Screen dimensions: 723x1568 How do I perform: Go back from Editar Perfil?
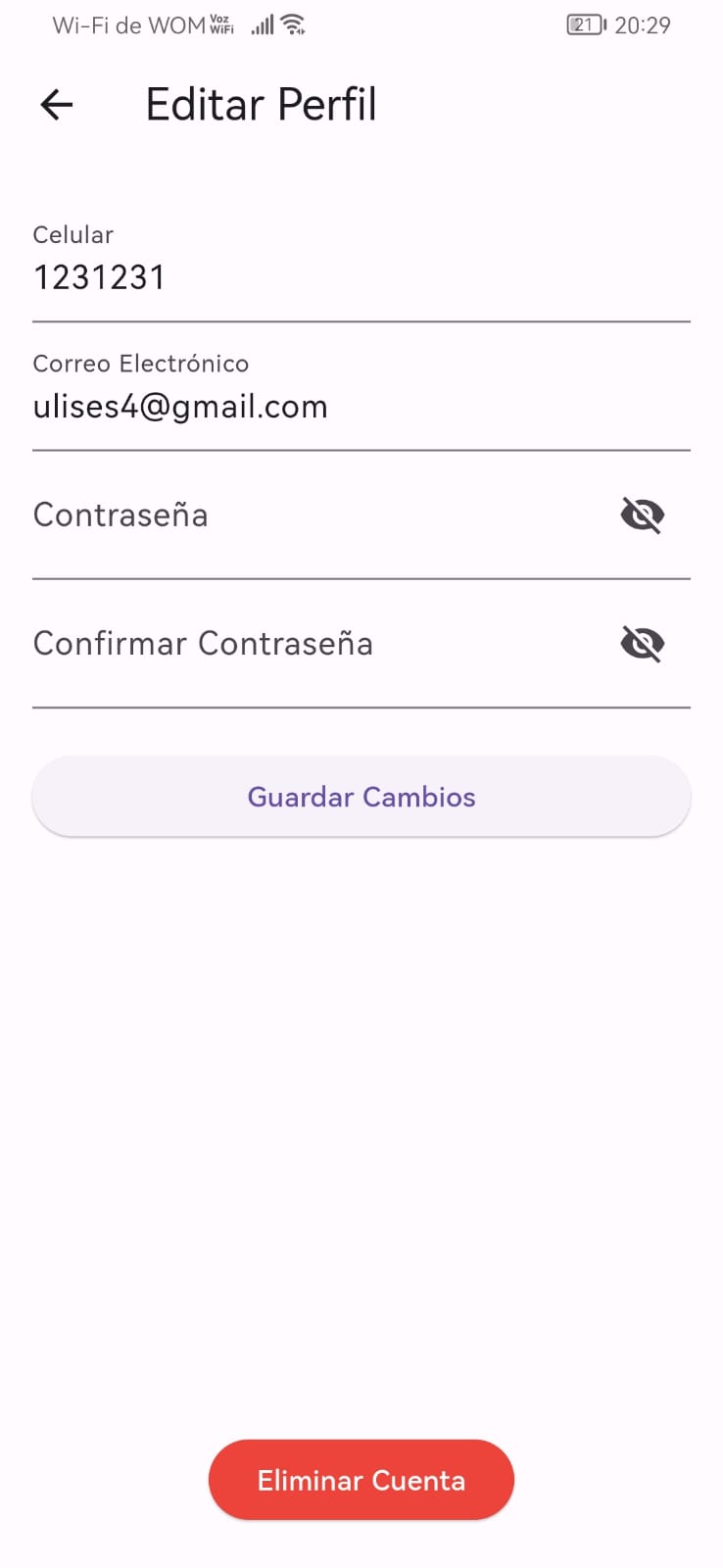tap(57, 105)
